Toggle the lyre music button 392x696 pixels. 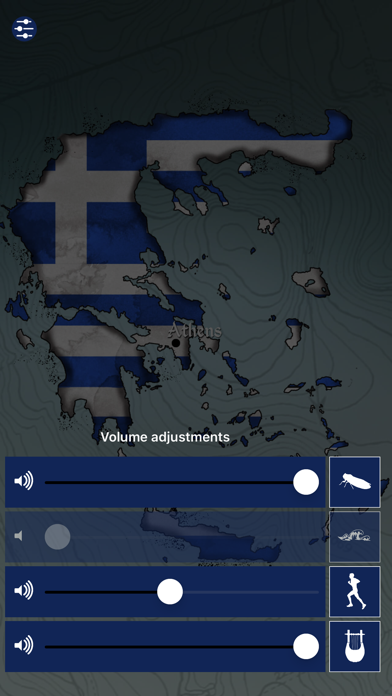(x=355, y=646)
